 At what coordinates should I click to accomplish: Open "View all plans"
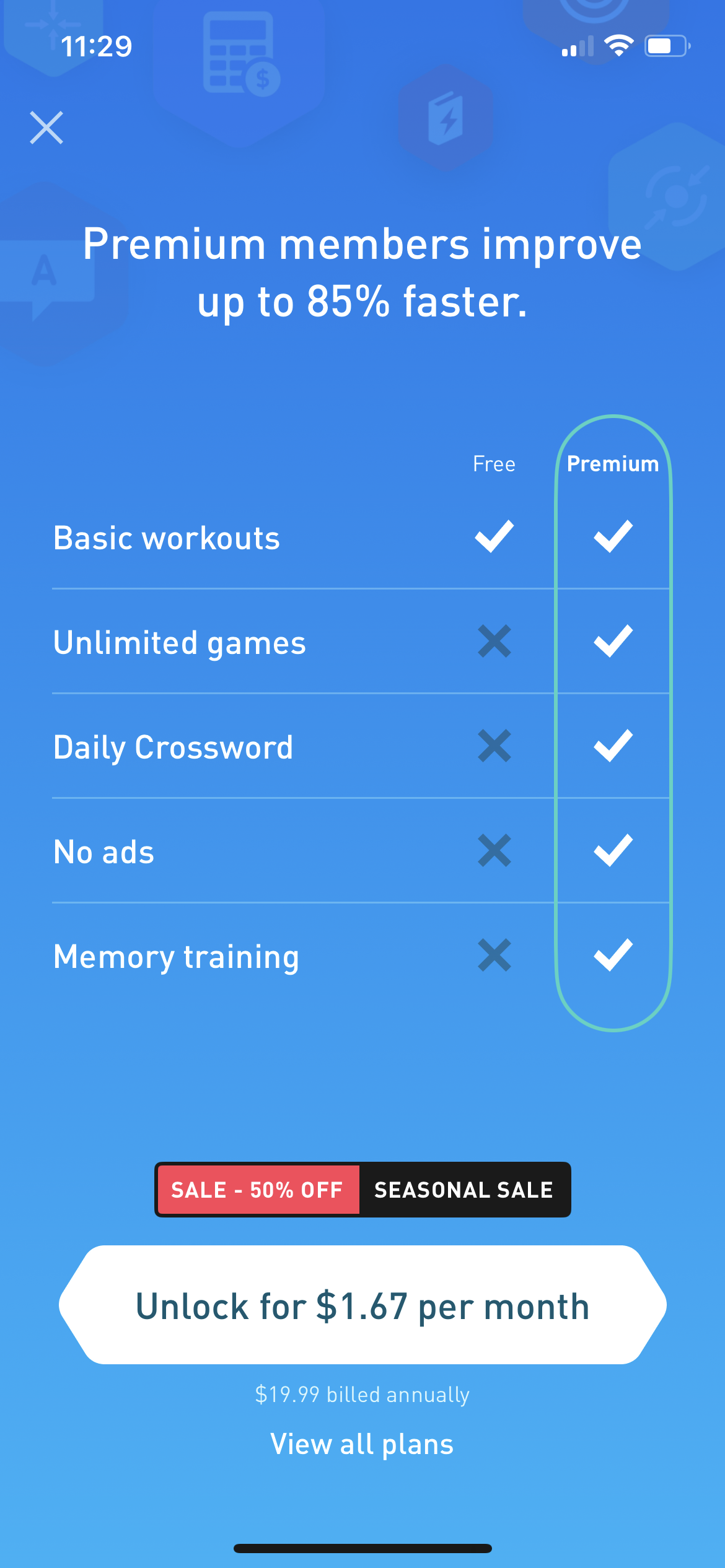click(362, 1443)
